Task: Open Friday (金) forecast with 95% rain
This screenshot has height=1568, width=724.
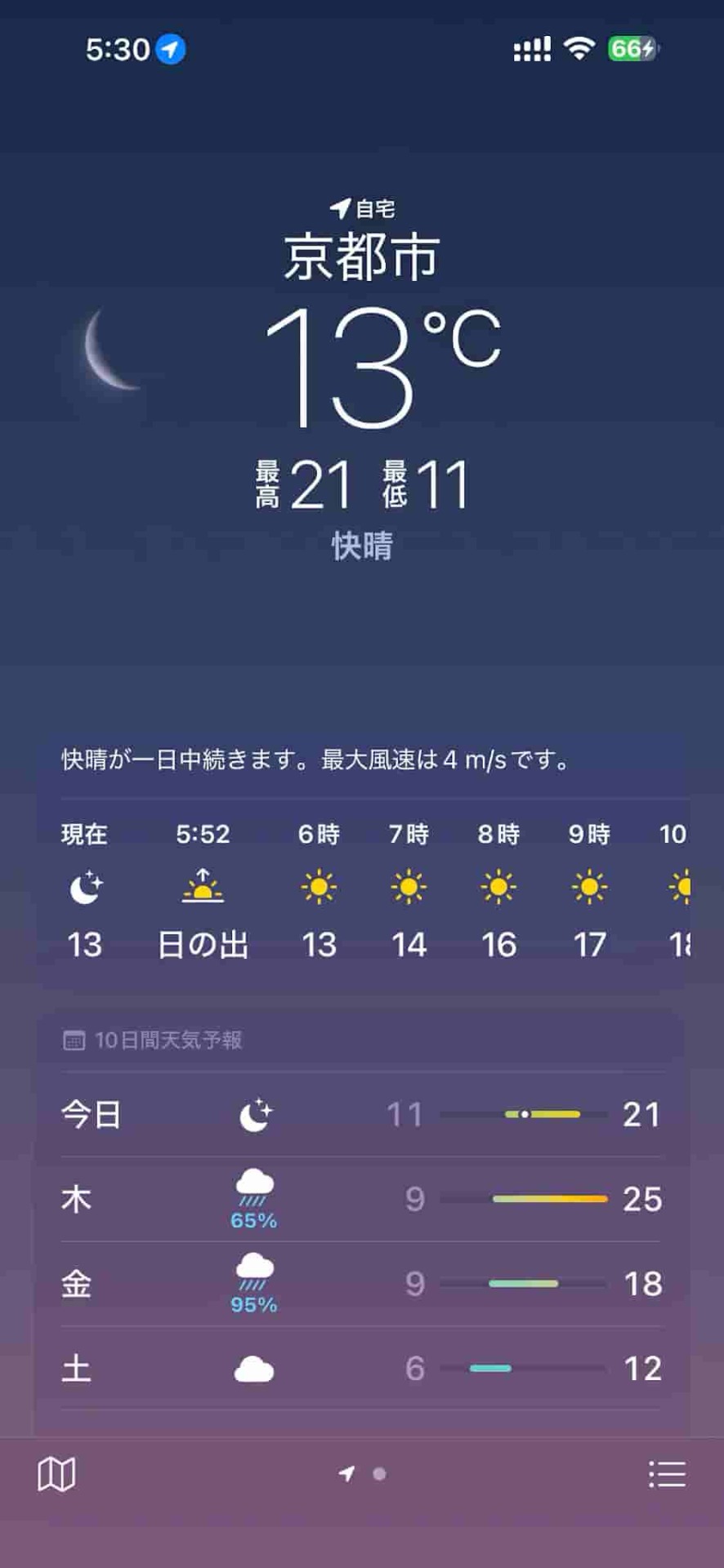Action: pyautogui.click(x=360, y=1283)
